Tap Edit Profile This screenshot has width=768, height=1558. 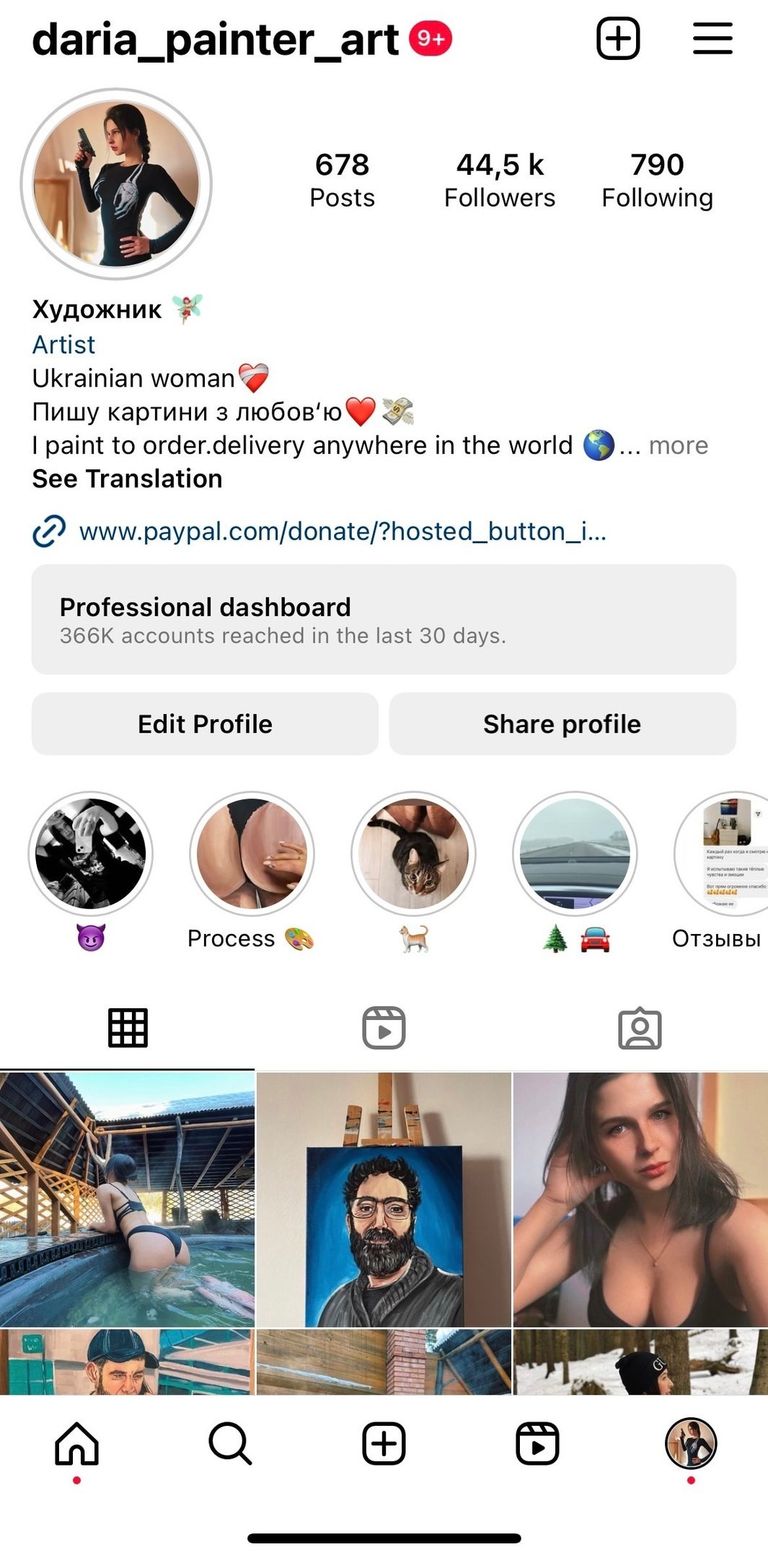[205, 724]
